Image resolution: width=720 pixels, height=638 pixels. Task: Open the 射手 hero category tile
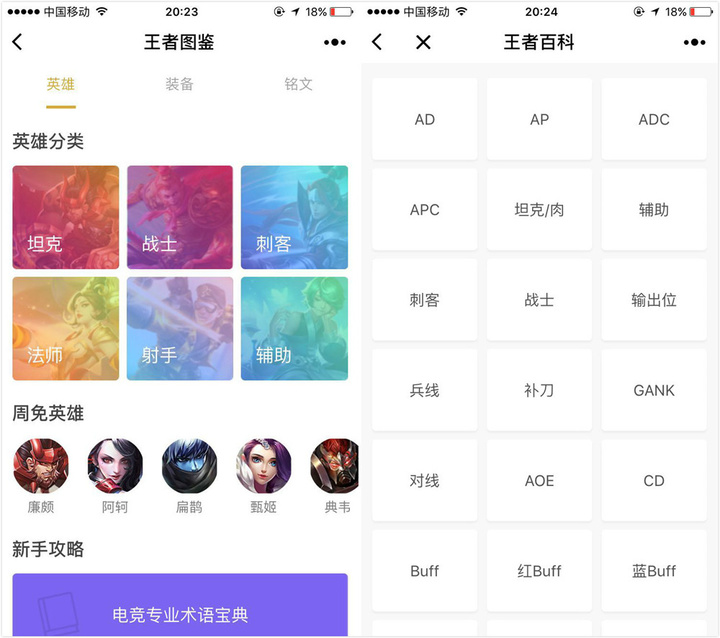click(180, 329)
